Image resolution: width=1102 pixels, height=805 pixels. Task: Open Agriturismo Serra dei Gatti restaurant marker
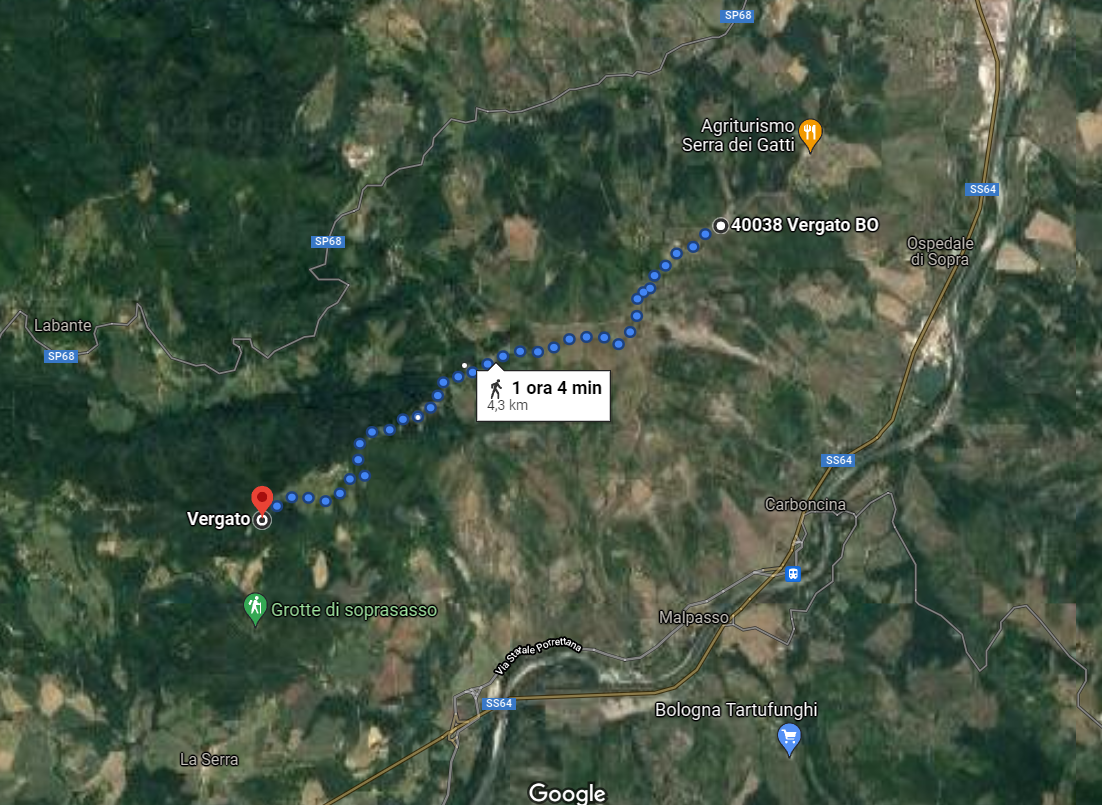coord(810,134)
